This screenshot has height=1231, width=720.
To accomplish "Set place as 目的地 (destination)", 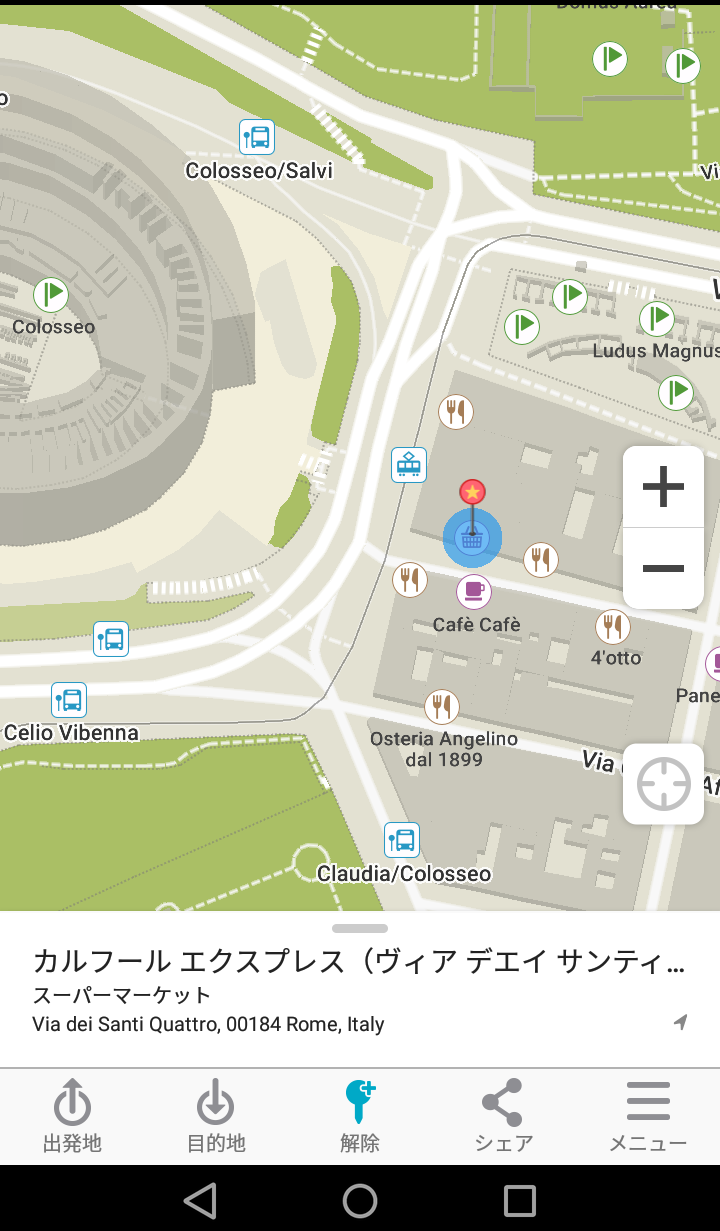I will pos(216,1116).
